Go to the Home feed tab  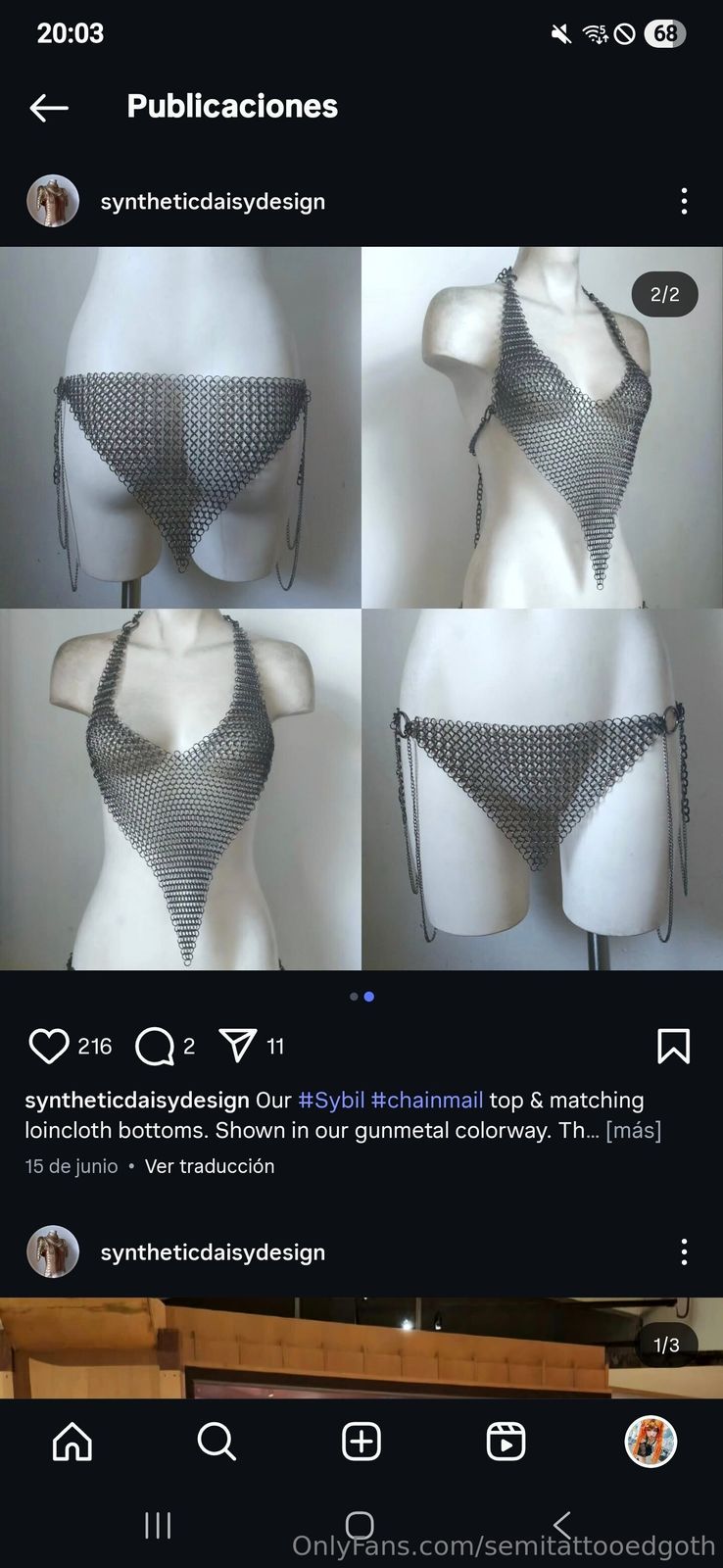point(72,1442)
